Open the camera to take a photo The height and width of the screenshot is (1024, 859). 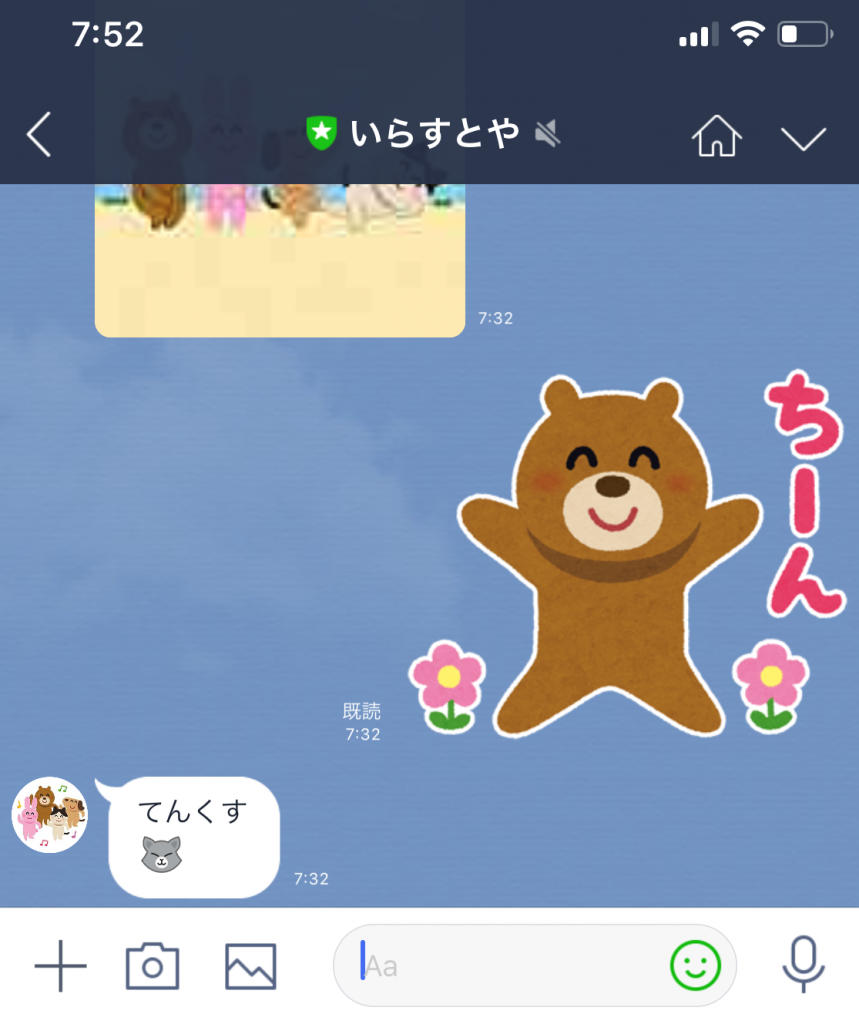coord(152,966)
